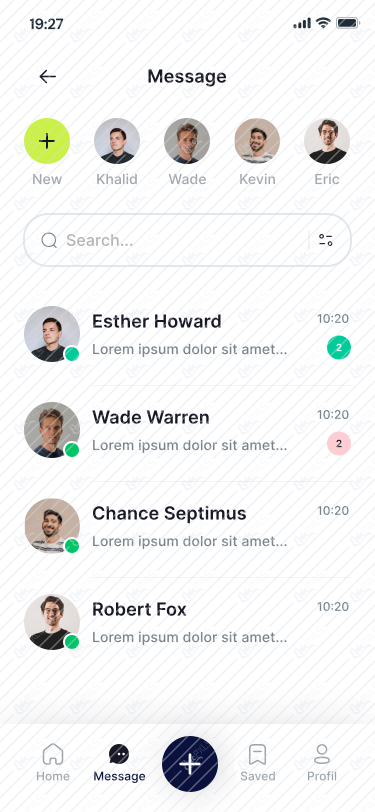Open the chat with Esther Howard
The height and width of the screenshot is (812, 375).
187,334
